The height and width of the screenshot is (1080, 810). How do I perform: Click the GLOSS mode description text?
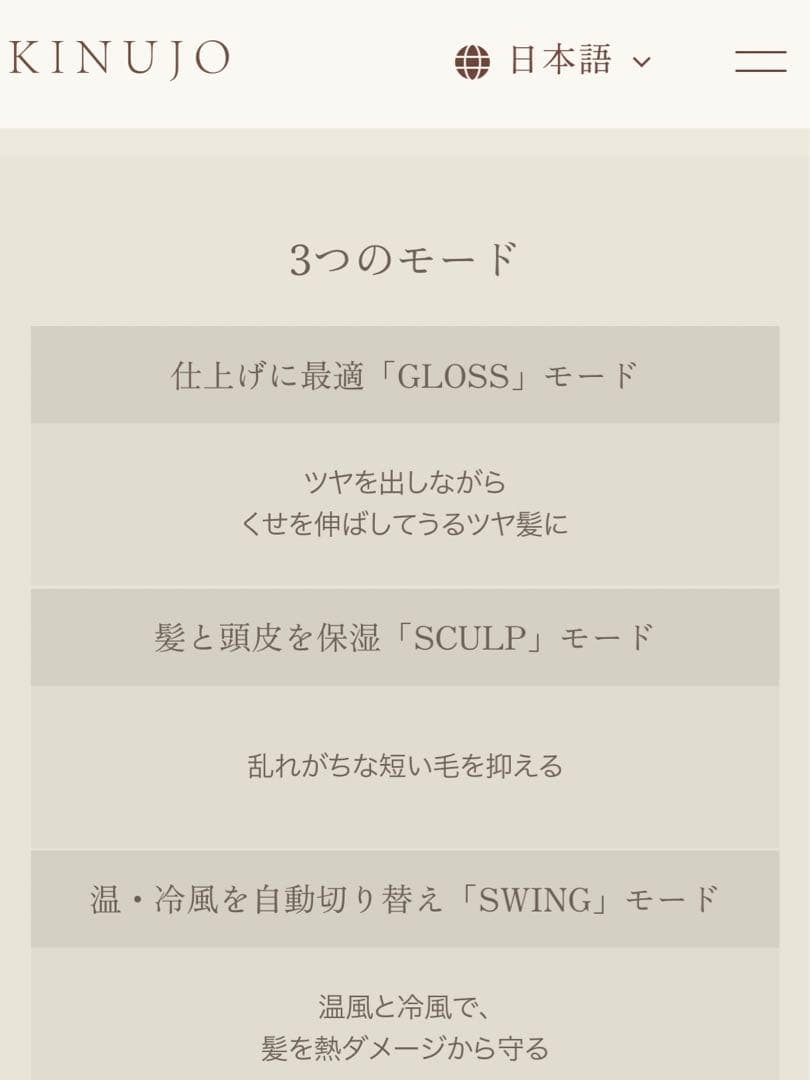click(x=405, y=503)
